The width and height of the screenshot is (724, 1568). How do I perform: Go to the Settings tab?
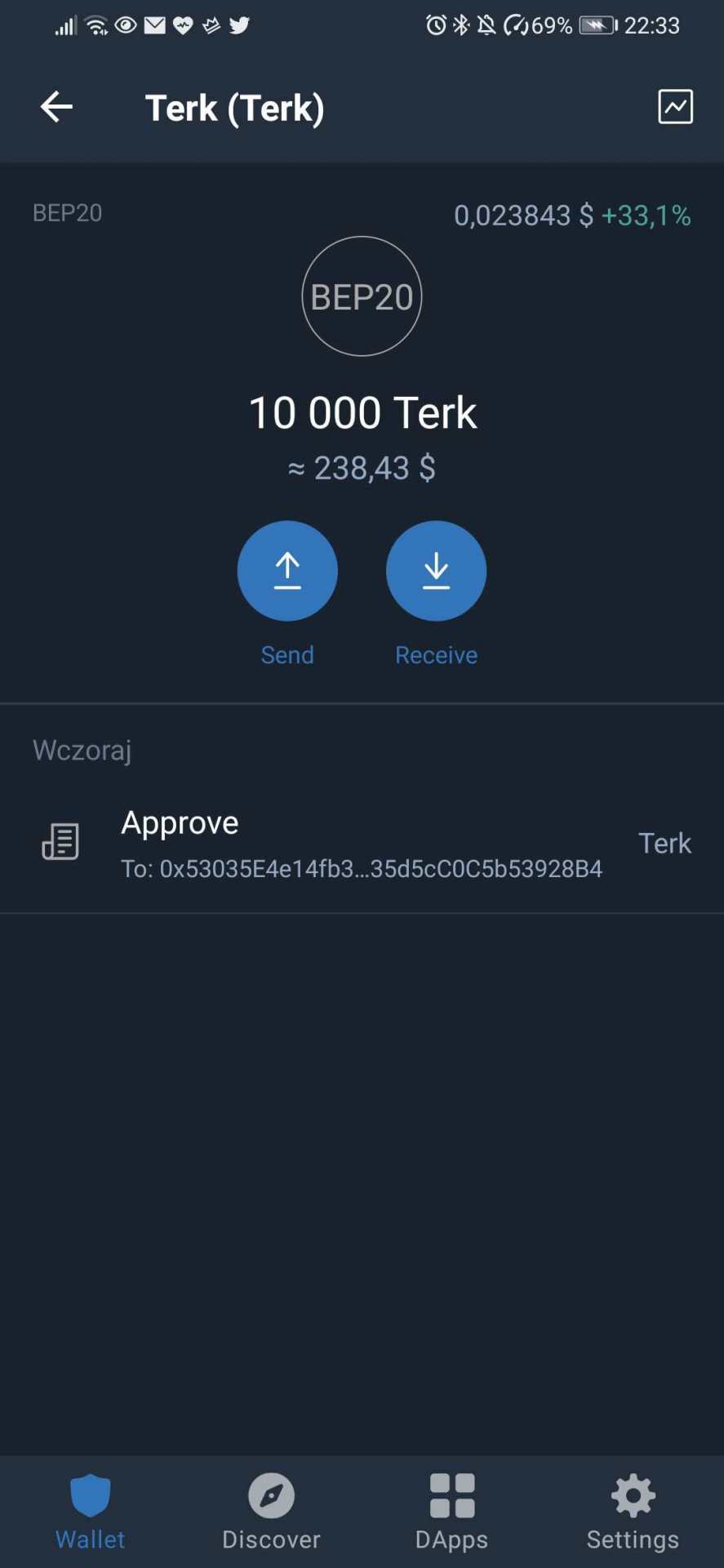(x=633, y=1511)
